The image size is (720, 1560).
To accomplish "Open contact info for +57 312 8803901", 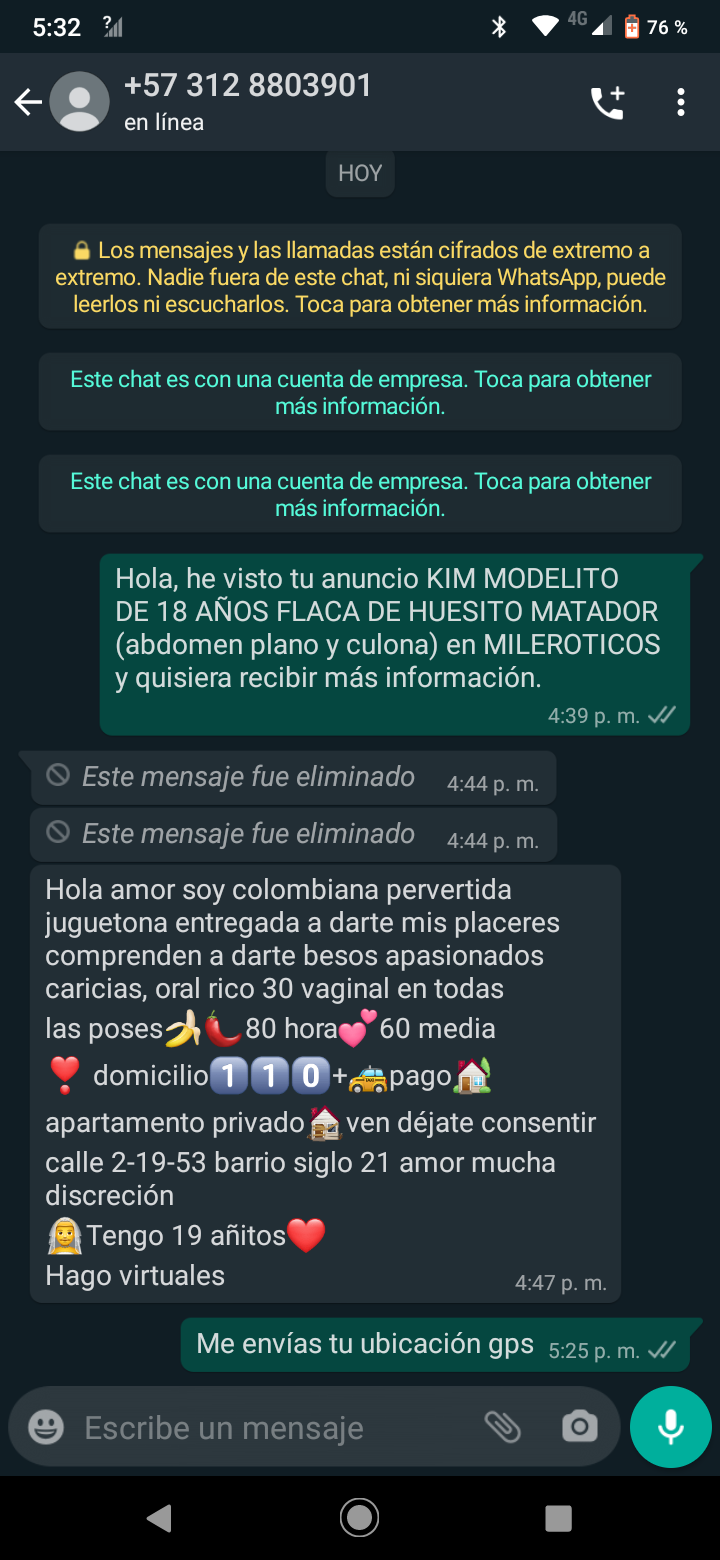I will point(247,101).
